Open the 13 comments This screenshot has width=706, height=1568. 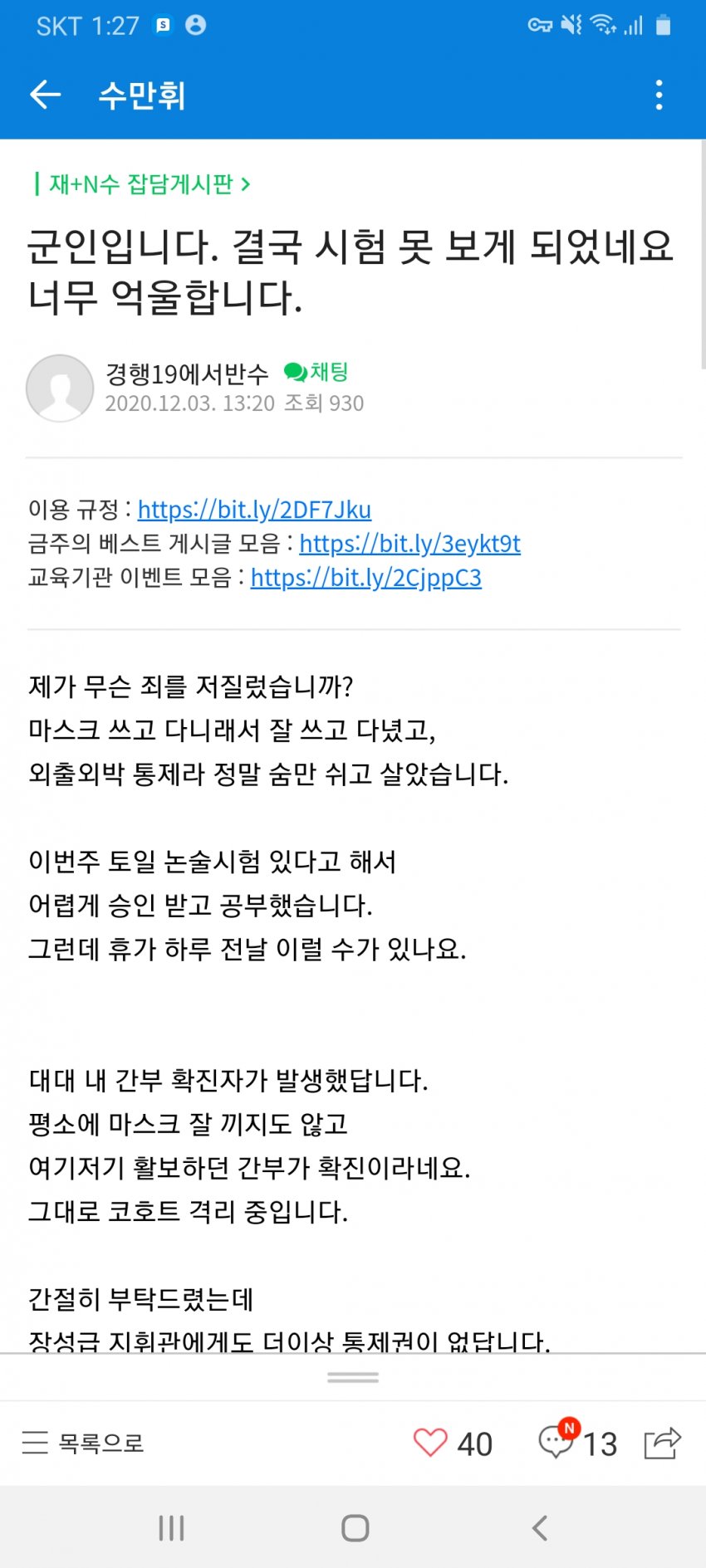577,1443
